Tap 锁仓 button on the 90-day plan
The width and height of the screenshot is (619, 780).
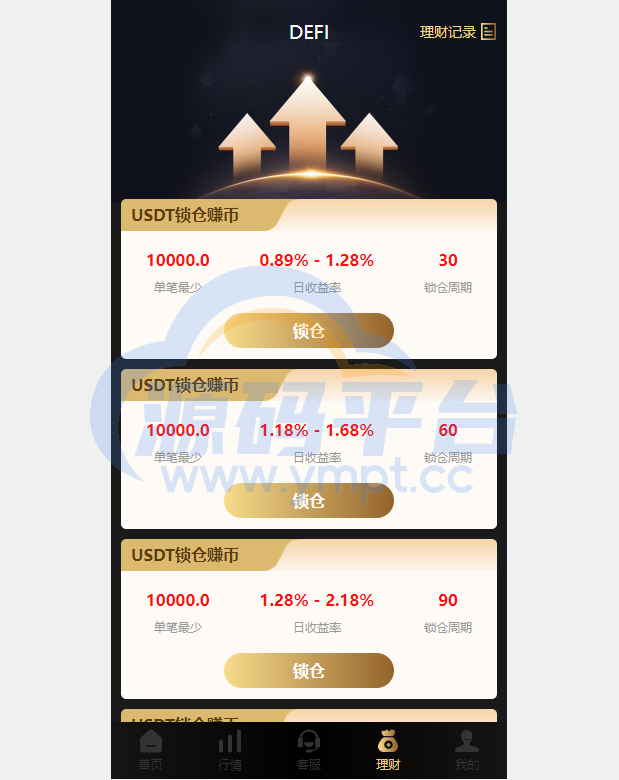click(309, 670)
